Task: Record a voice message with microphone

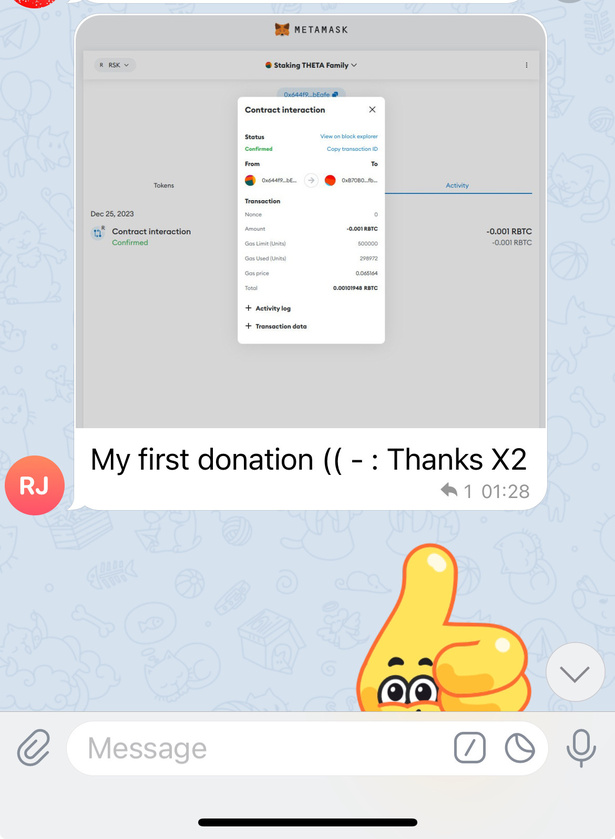Action: point(581,748)
